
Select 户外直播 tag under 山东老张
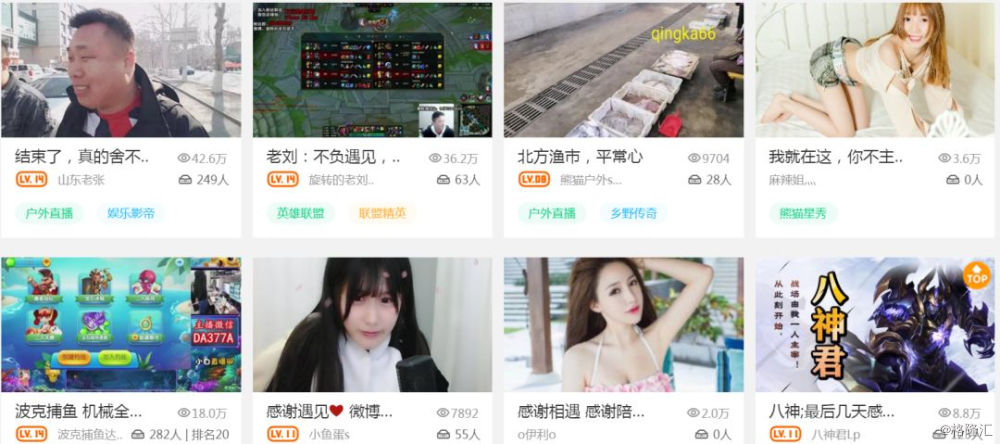pos(49,213)
